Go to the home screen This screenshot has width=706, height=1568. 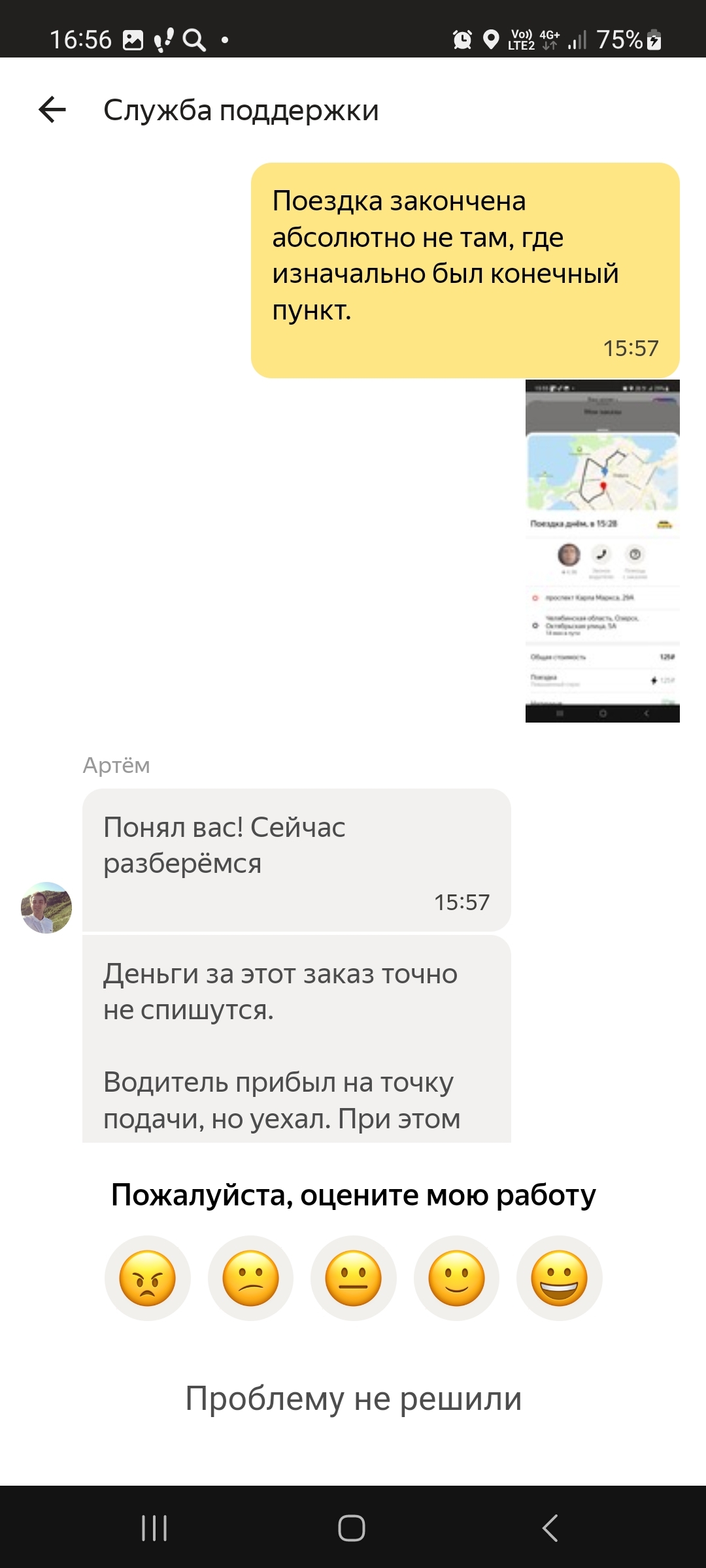[x=352, y=1527]
